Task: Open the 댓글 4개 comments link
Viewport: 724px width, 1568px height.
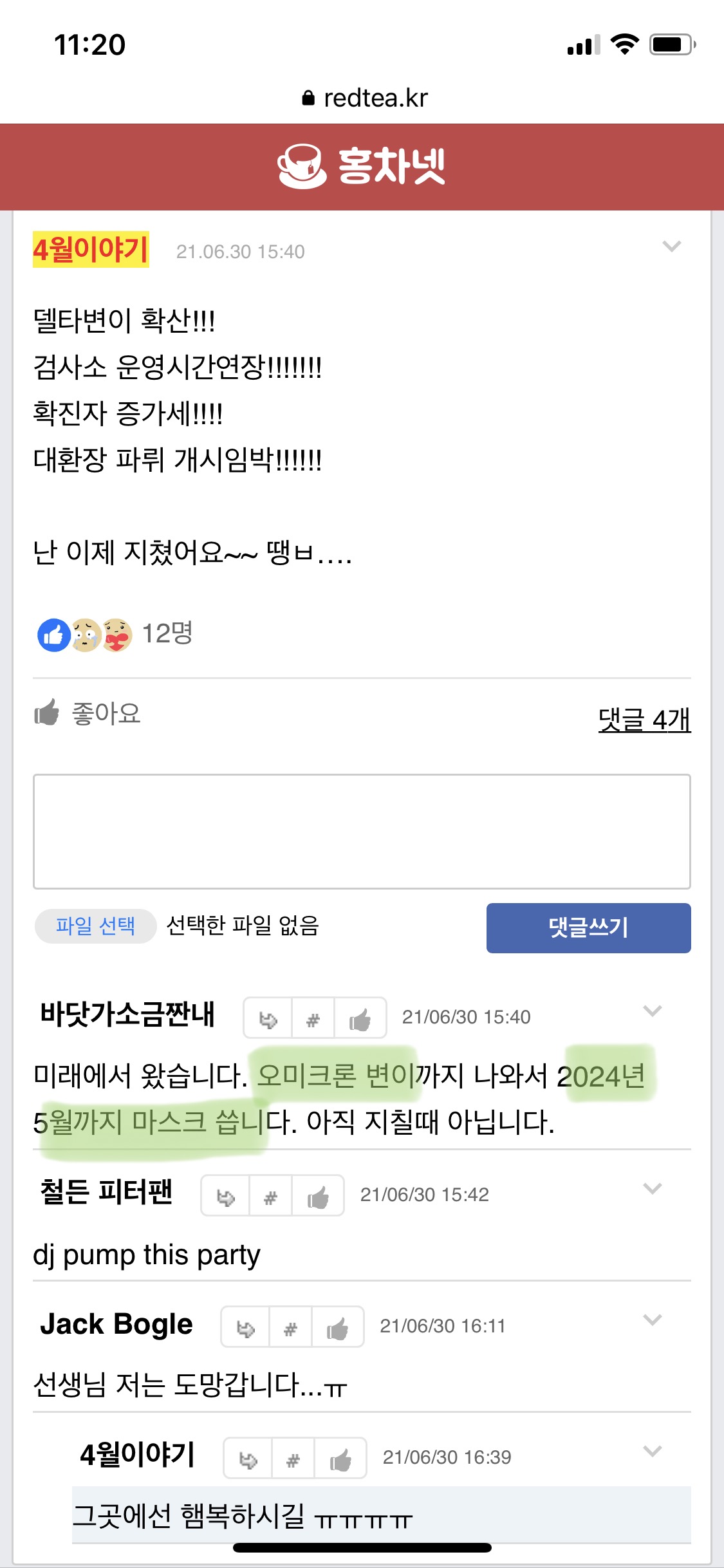Action: click(x=644, y=720)
